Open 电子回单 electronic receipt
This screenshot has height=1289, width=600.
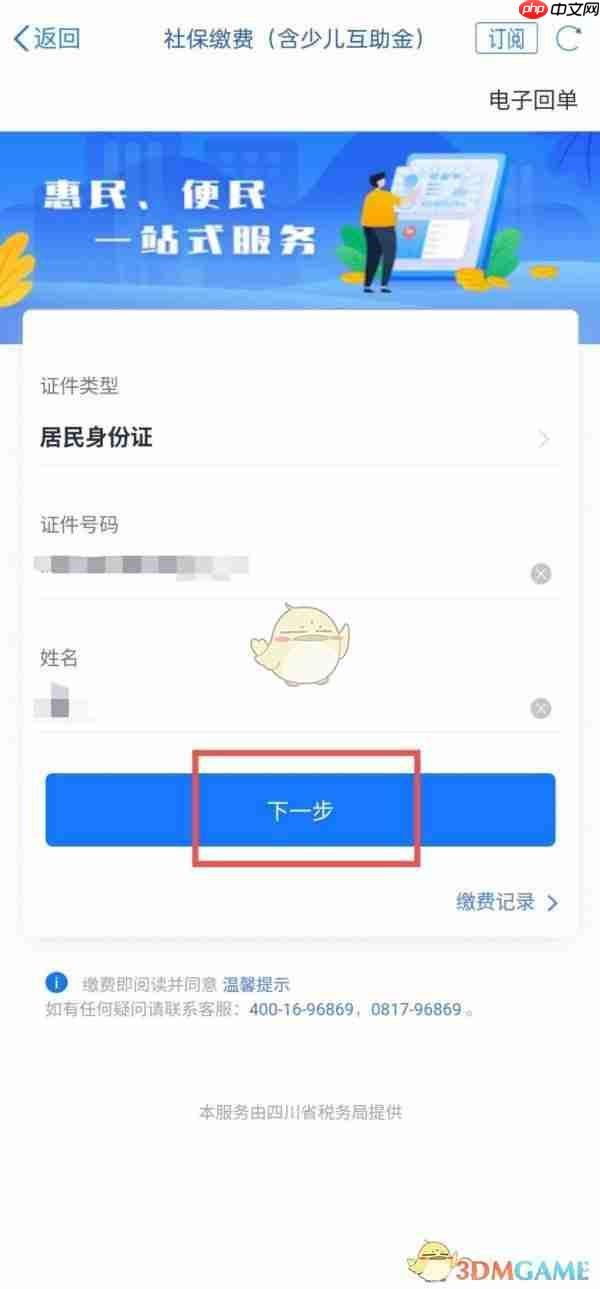pyautogui.click(x=533, y=100)
